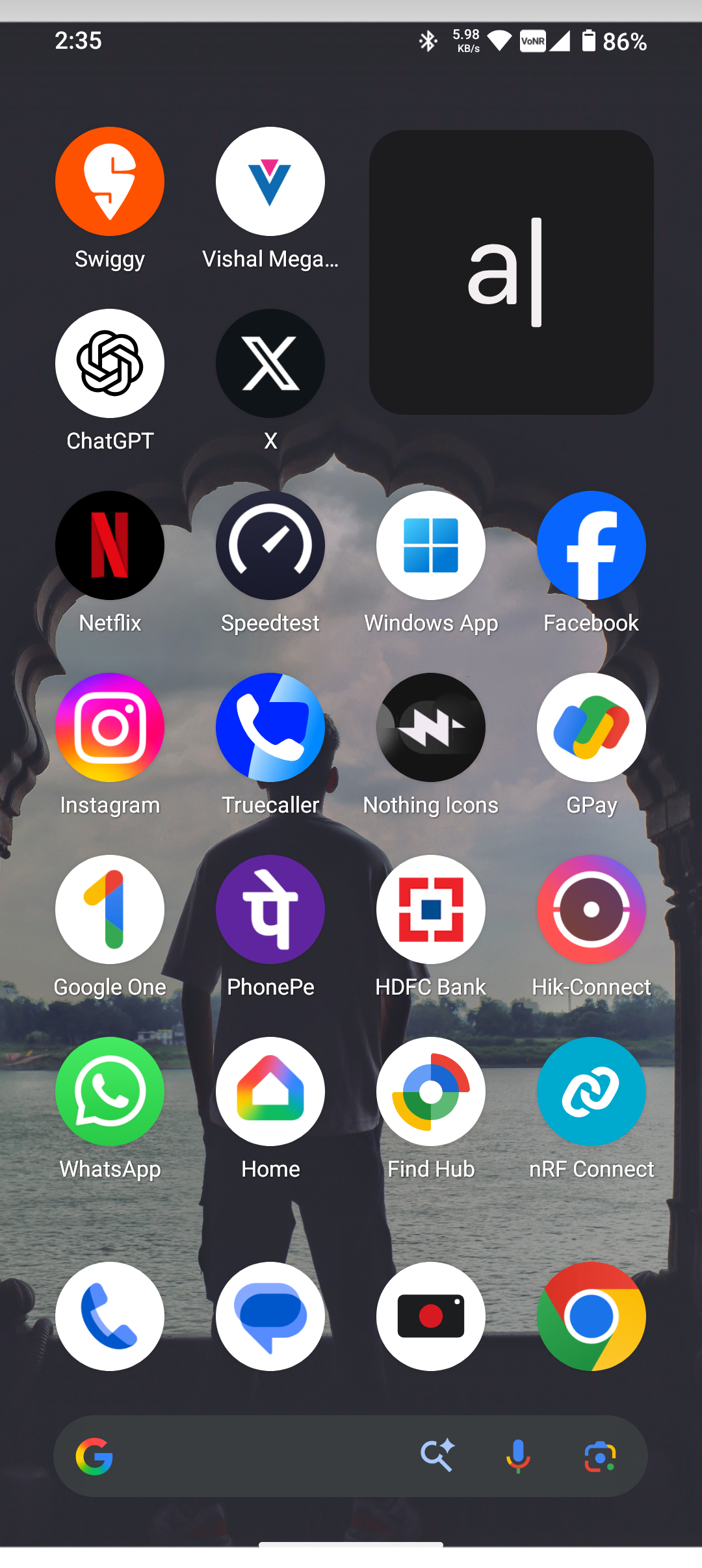Screen dimensions: 702x1568
Task: Open the Windows App
Action: tap(431, 545)
